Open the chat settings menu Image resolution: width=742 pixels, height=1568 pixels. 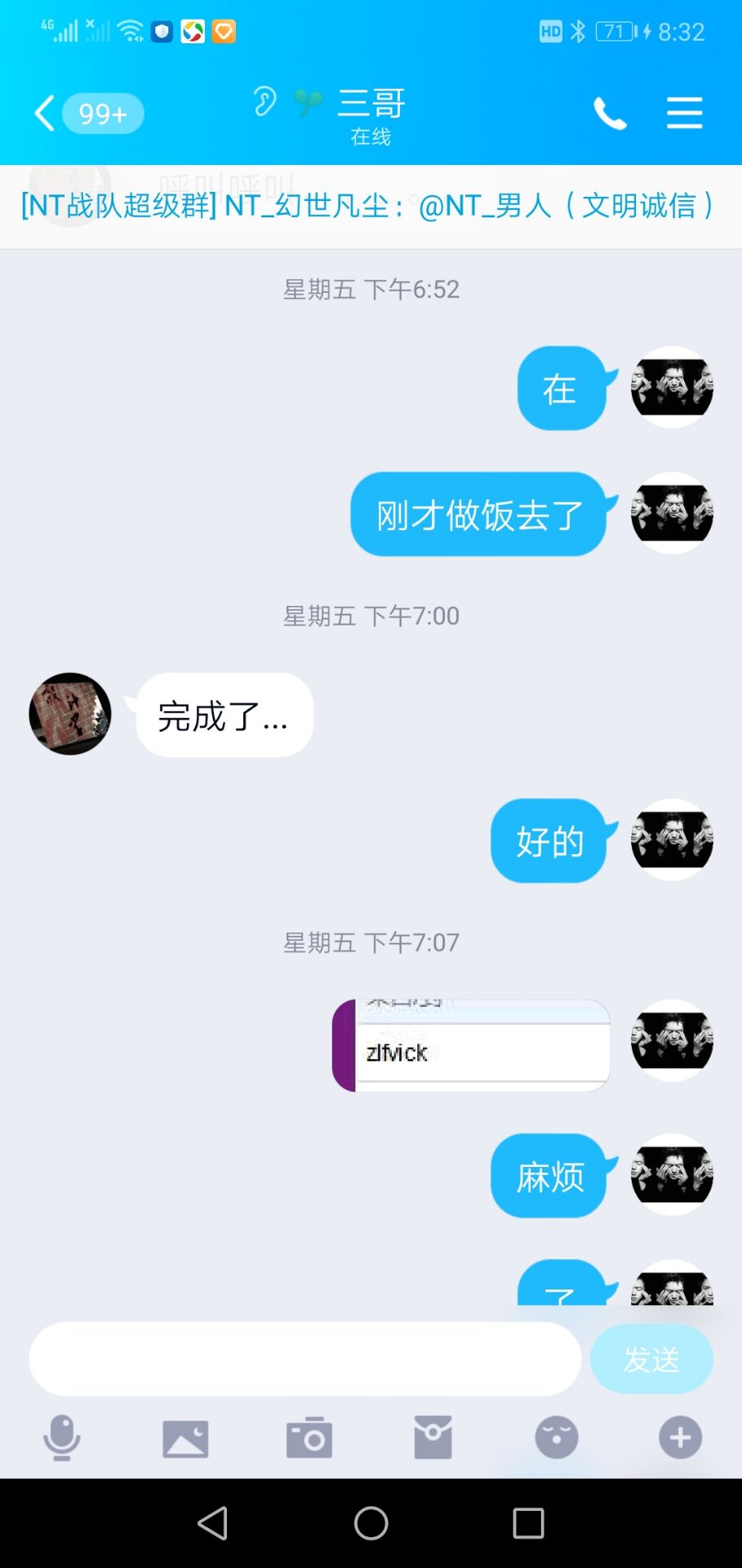tap(684, 113)
